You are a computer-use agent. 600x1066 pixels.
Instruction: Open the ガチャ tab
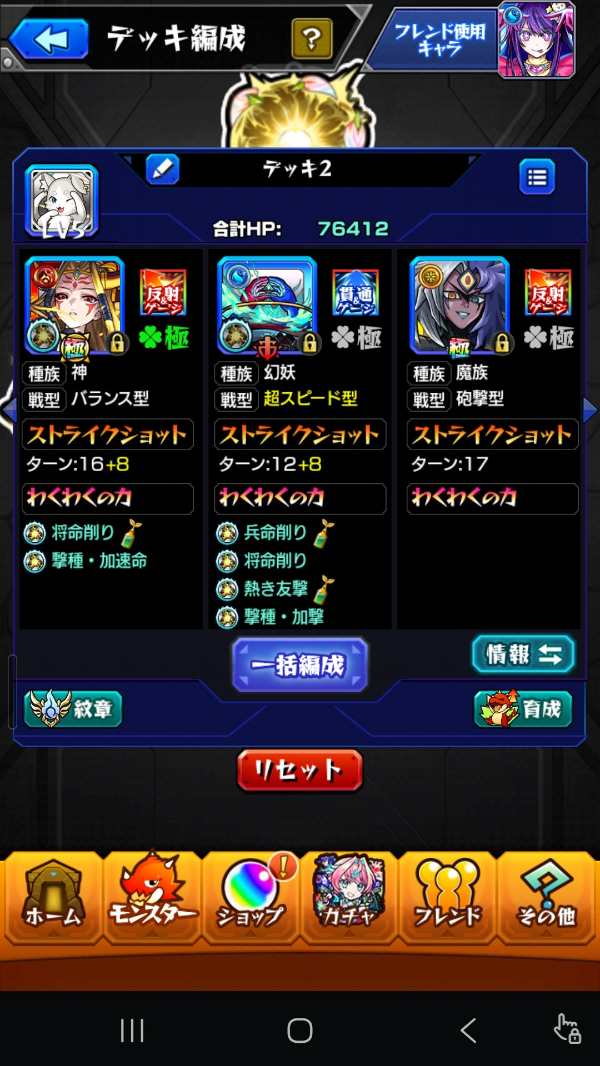tap(349, 898)
